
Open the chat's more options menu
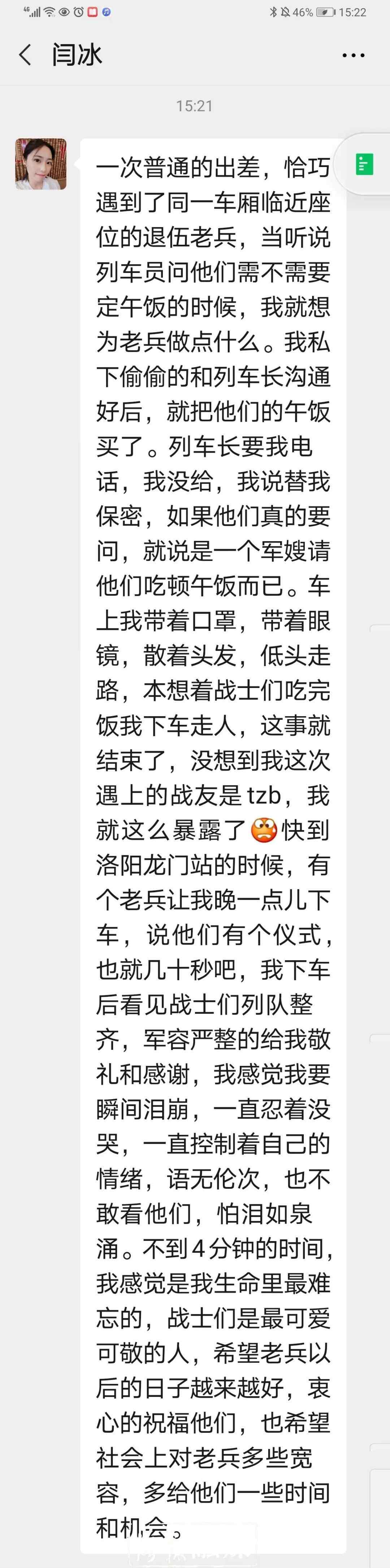[353, 55]
